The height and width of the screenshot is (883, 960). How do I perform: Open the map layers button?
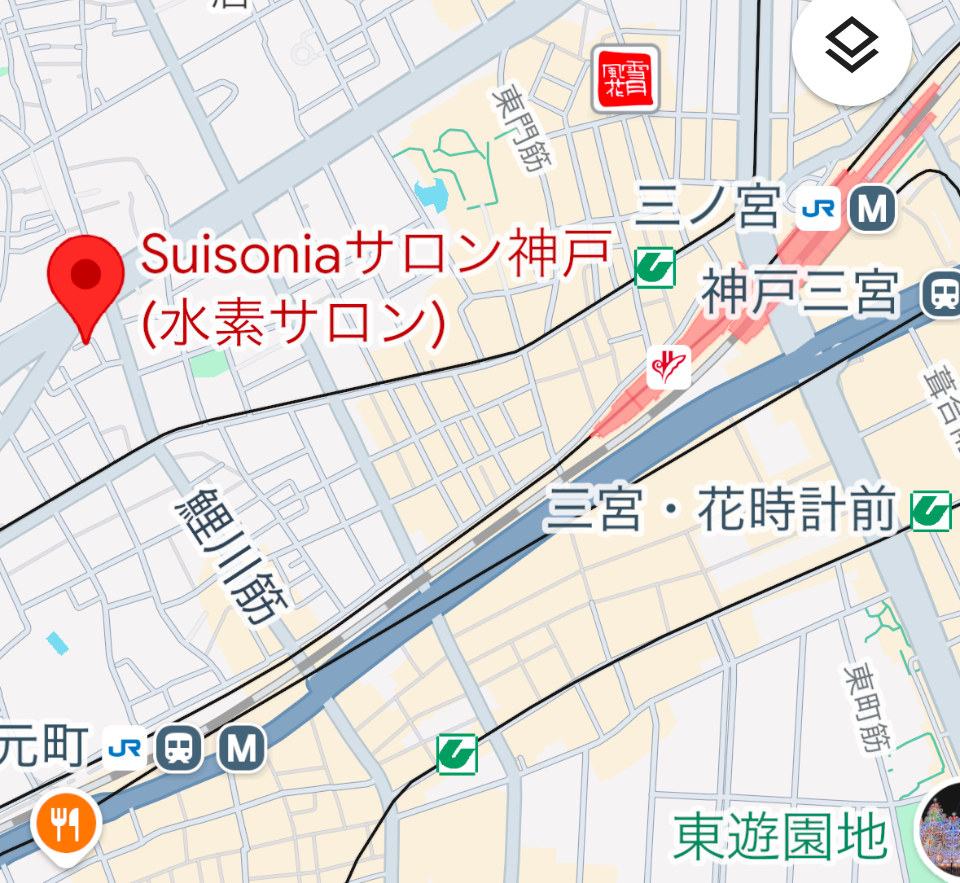point(851,46)
